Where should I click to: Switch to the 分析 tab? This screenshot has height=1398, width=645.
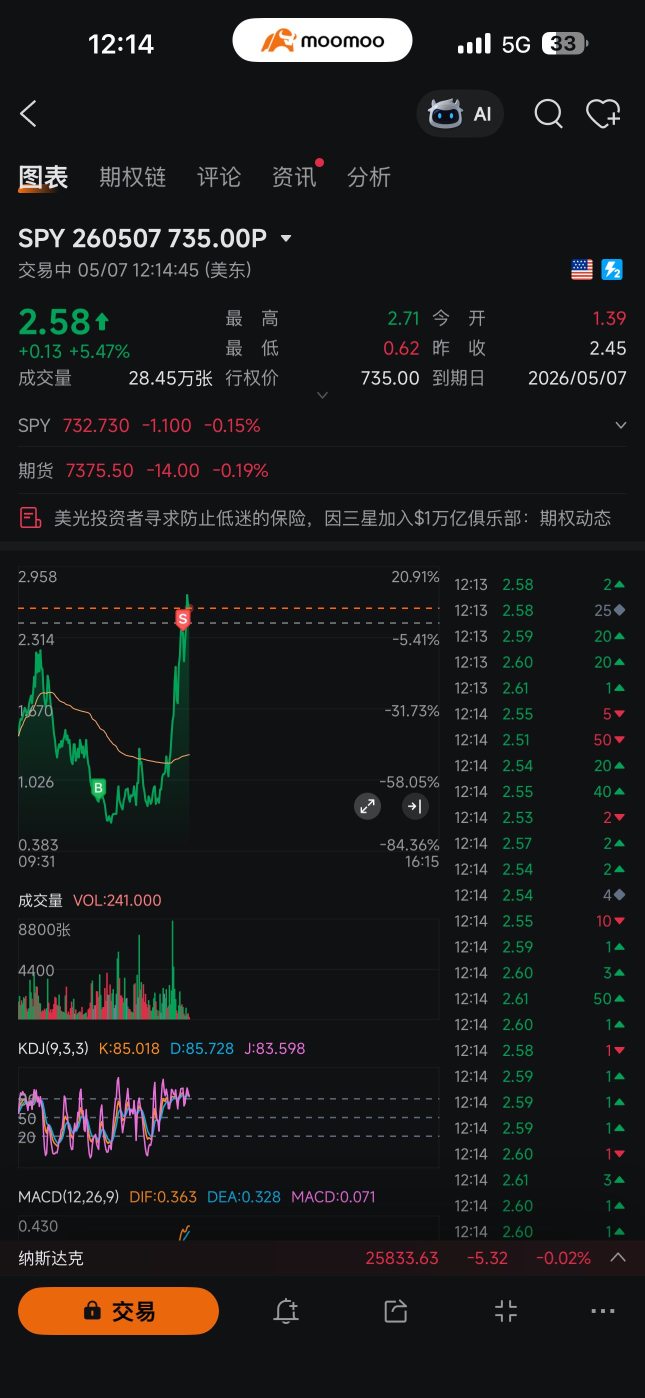click(x=369, y=178)
